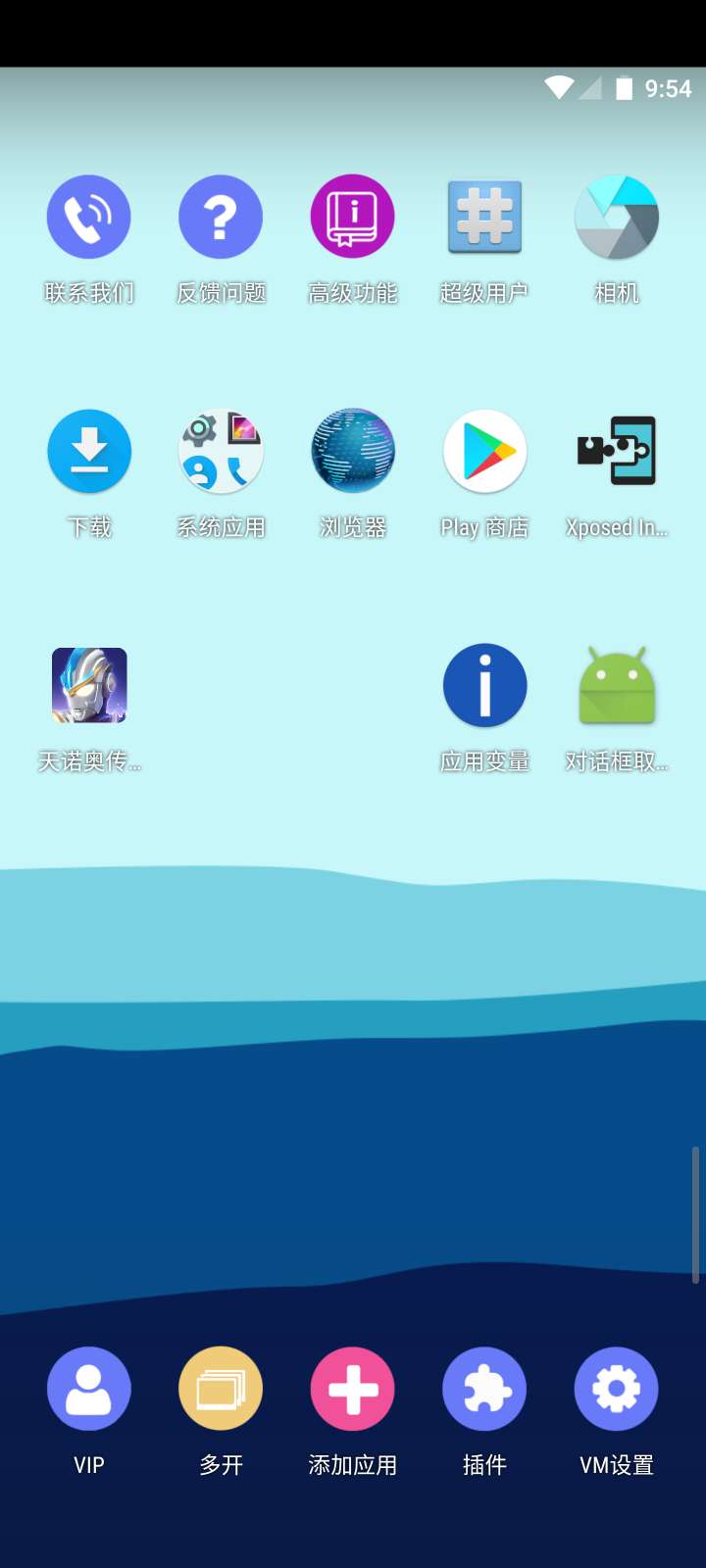This screenshot has height=1568, width=706.
Task: Launch the 浏览器 browser
Action: pos(353,451)
